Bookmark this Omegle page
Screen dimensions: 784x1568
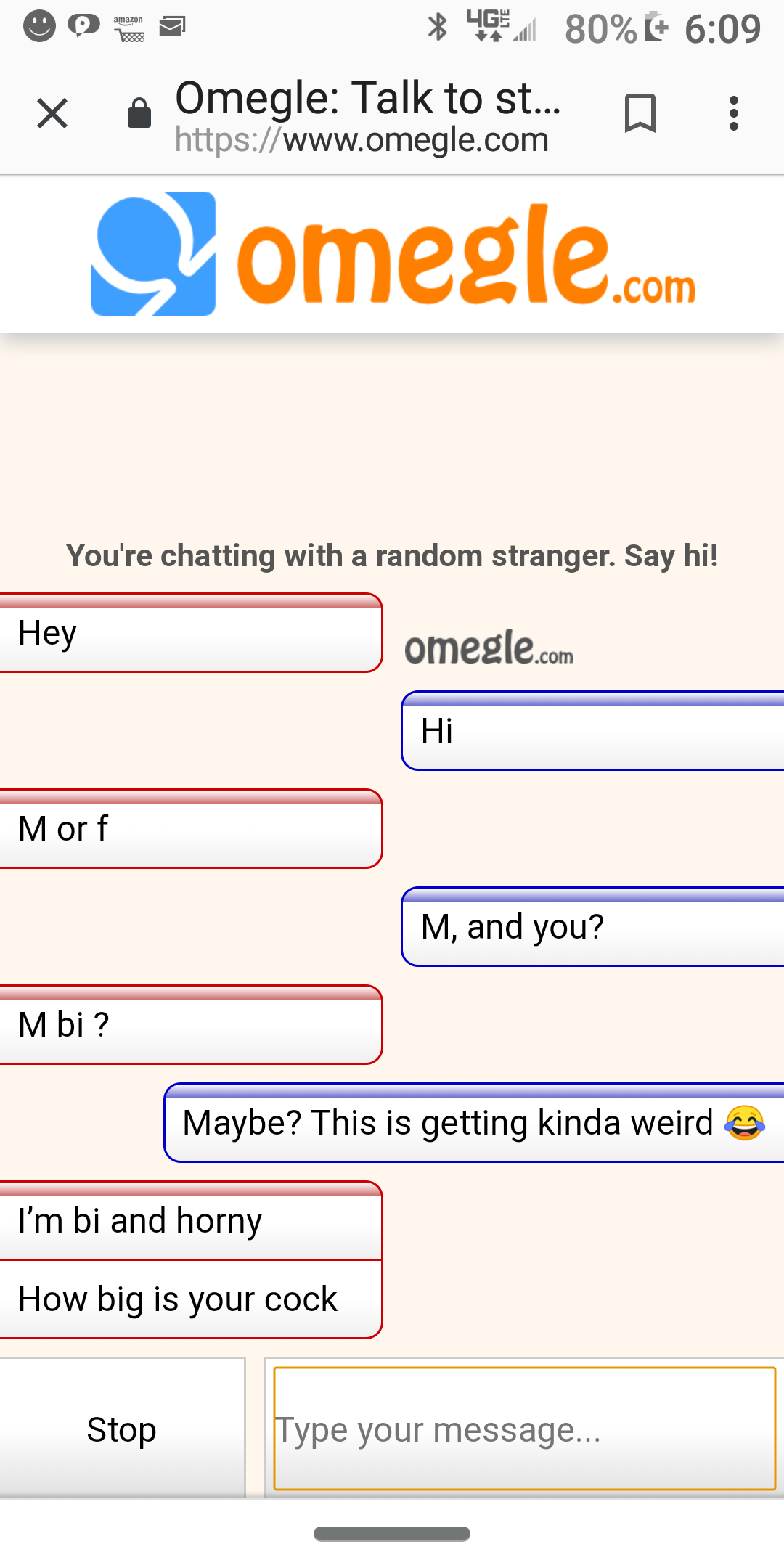(x=640, y=114)
